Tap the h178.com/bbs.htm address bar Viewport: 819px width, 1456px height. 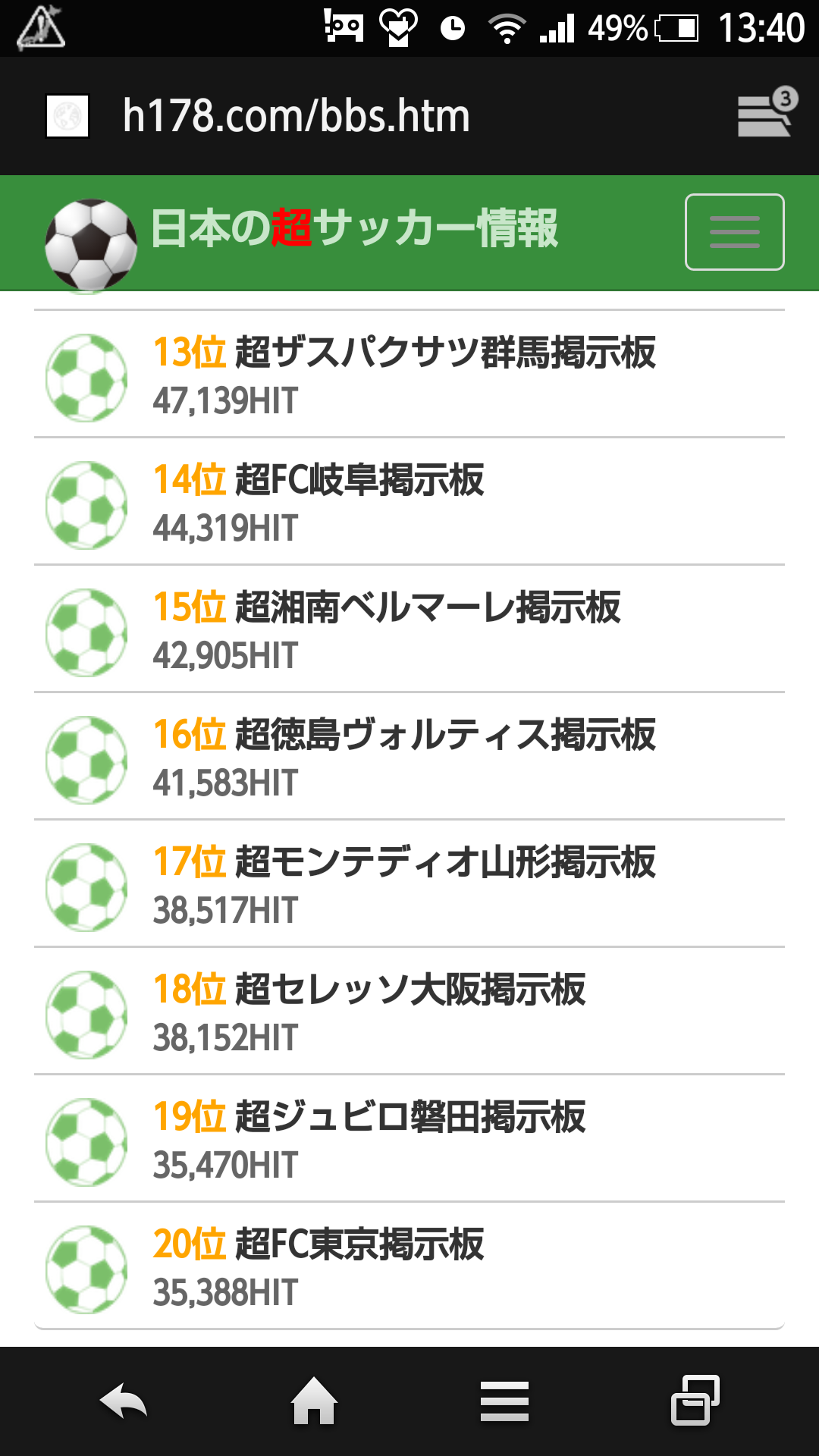(x=296, y=116)
